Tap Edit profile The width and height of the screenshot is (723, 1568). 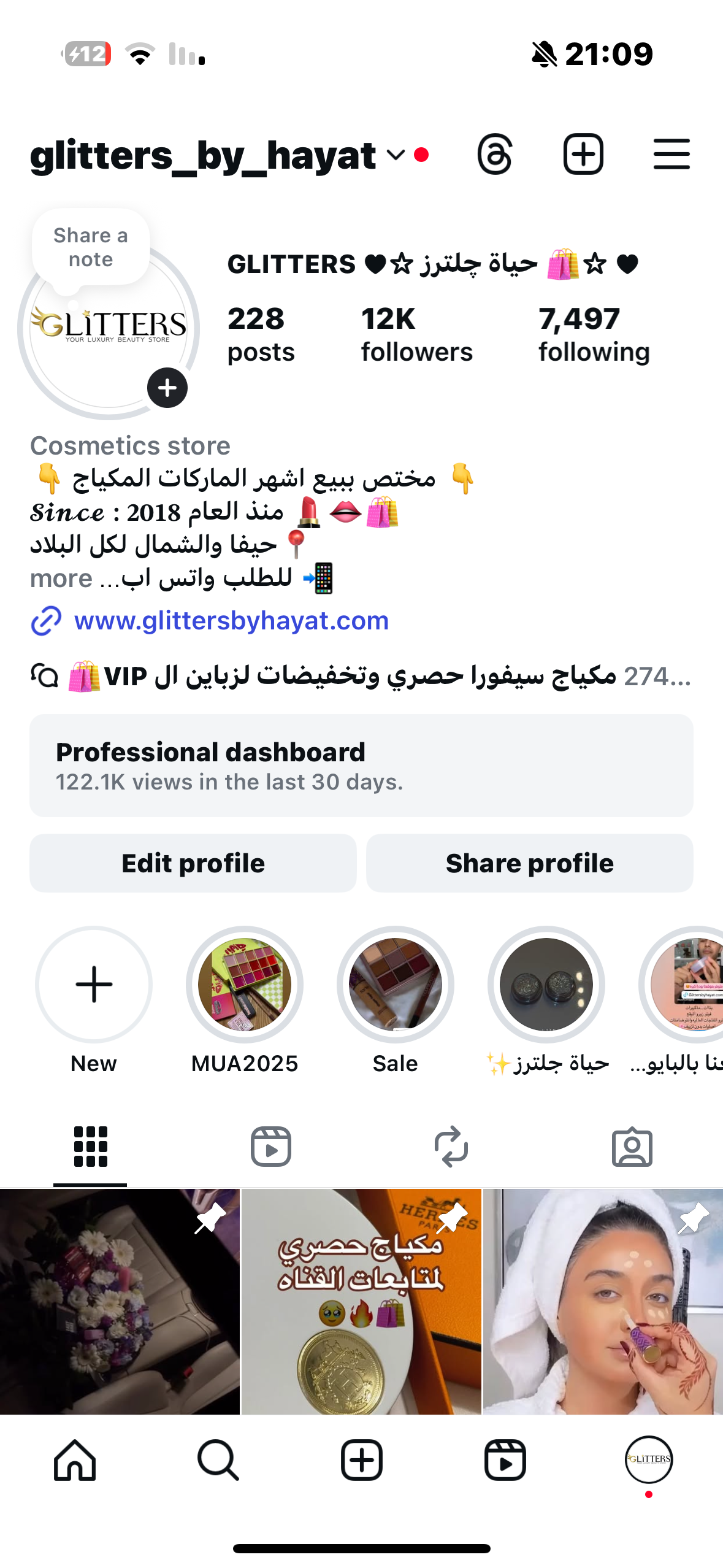(x=193, y=863)
